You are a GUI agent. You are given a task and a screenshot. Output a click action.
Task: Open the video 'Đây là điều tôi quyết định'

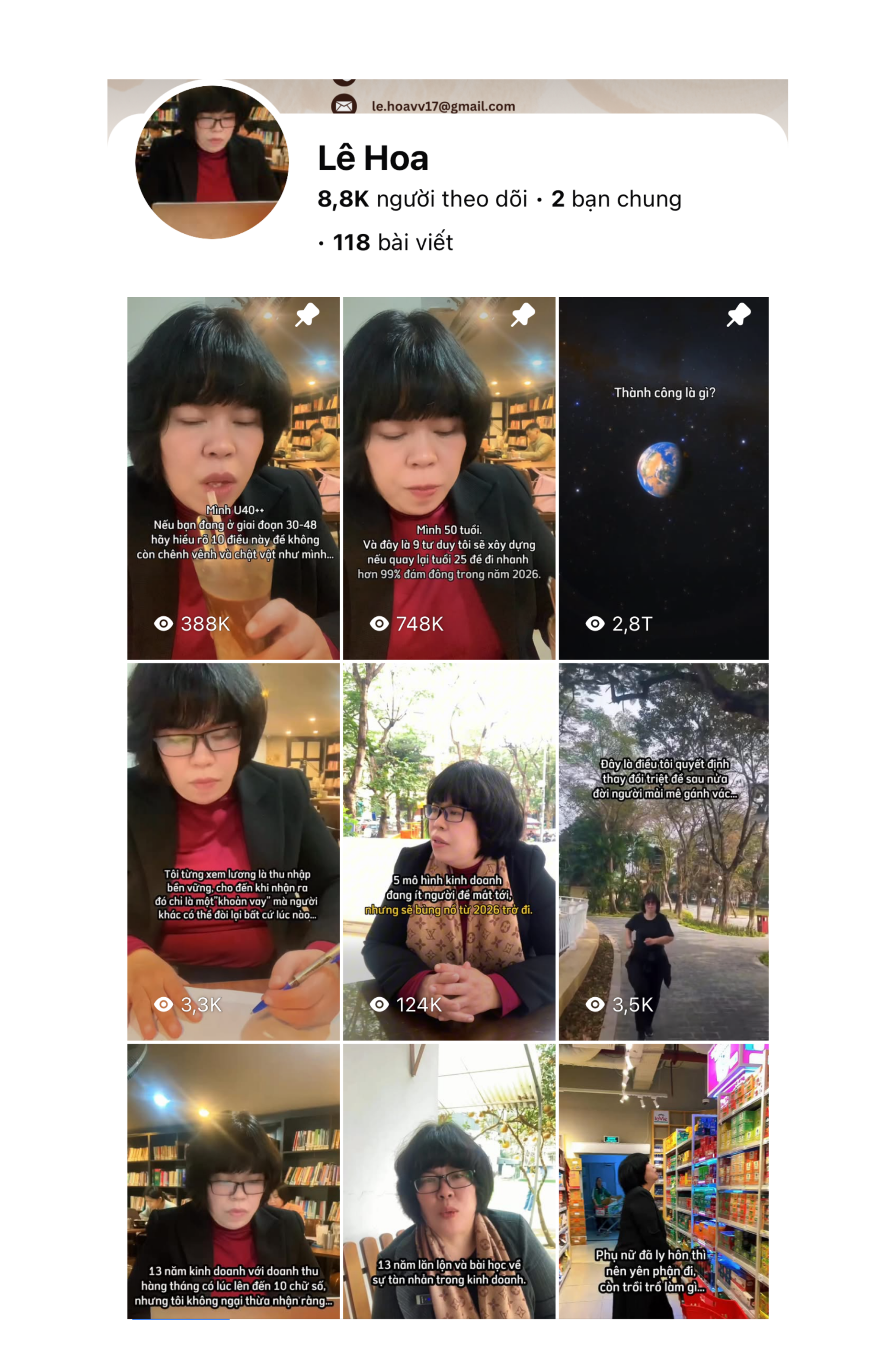[664, 851]
